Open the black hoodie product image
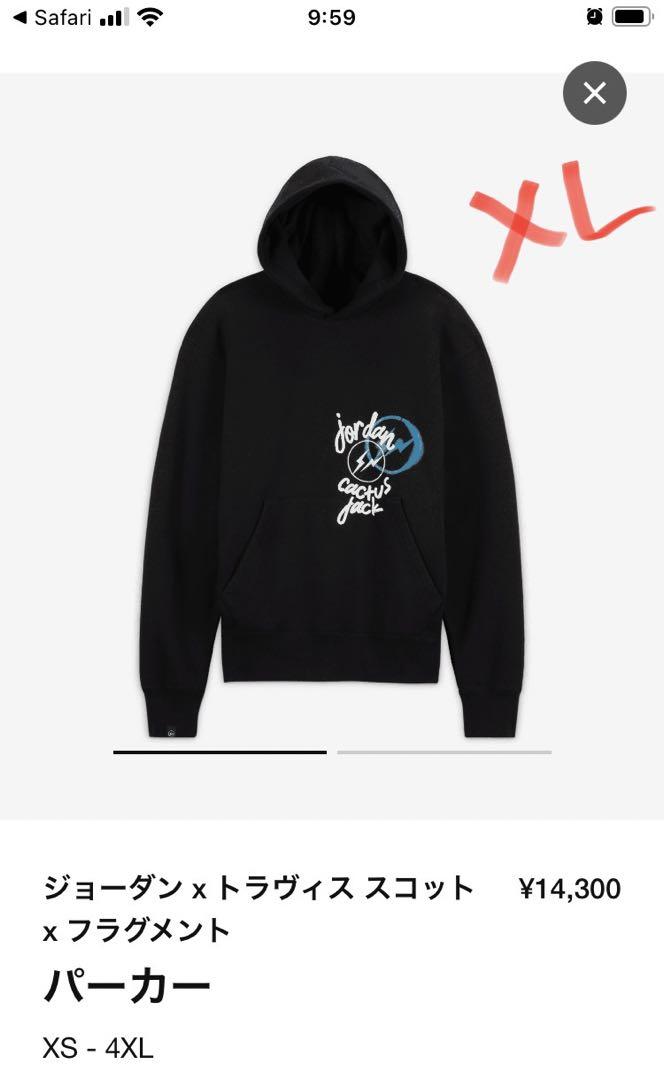Viewport: 664px width, 1080px height. coord(331,448)
